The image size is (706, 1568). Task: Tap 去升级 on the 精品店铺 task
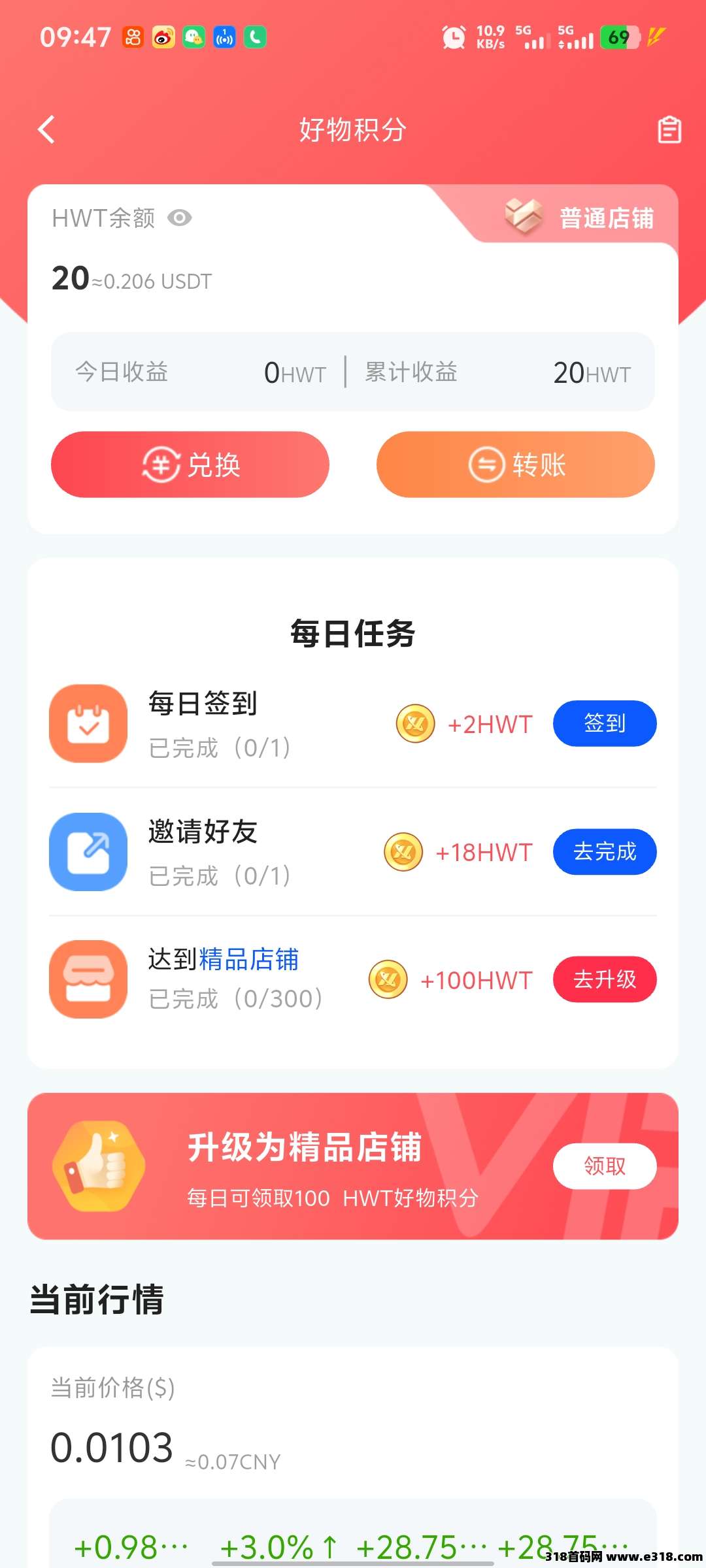coord(604,979)
